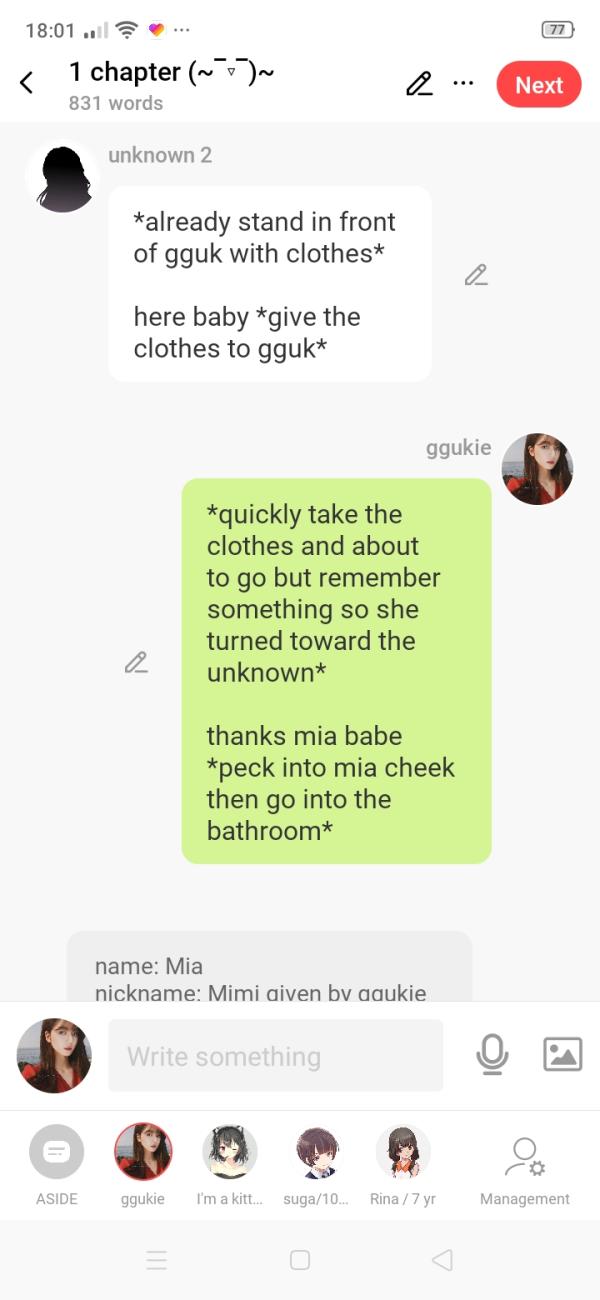Attach an image to the chat

562,1055
